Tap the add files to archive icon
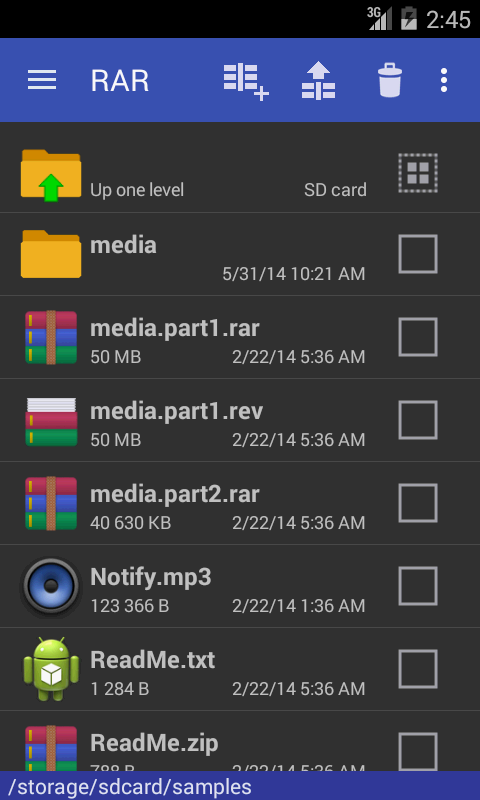Screen dimensions: 480x800 [246, 81]
